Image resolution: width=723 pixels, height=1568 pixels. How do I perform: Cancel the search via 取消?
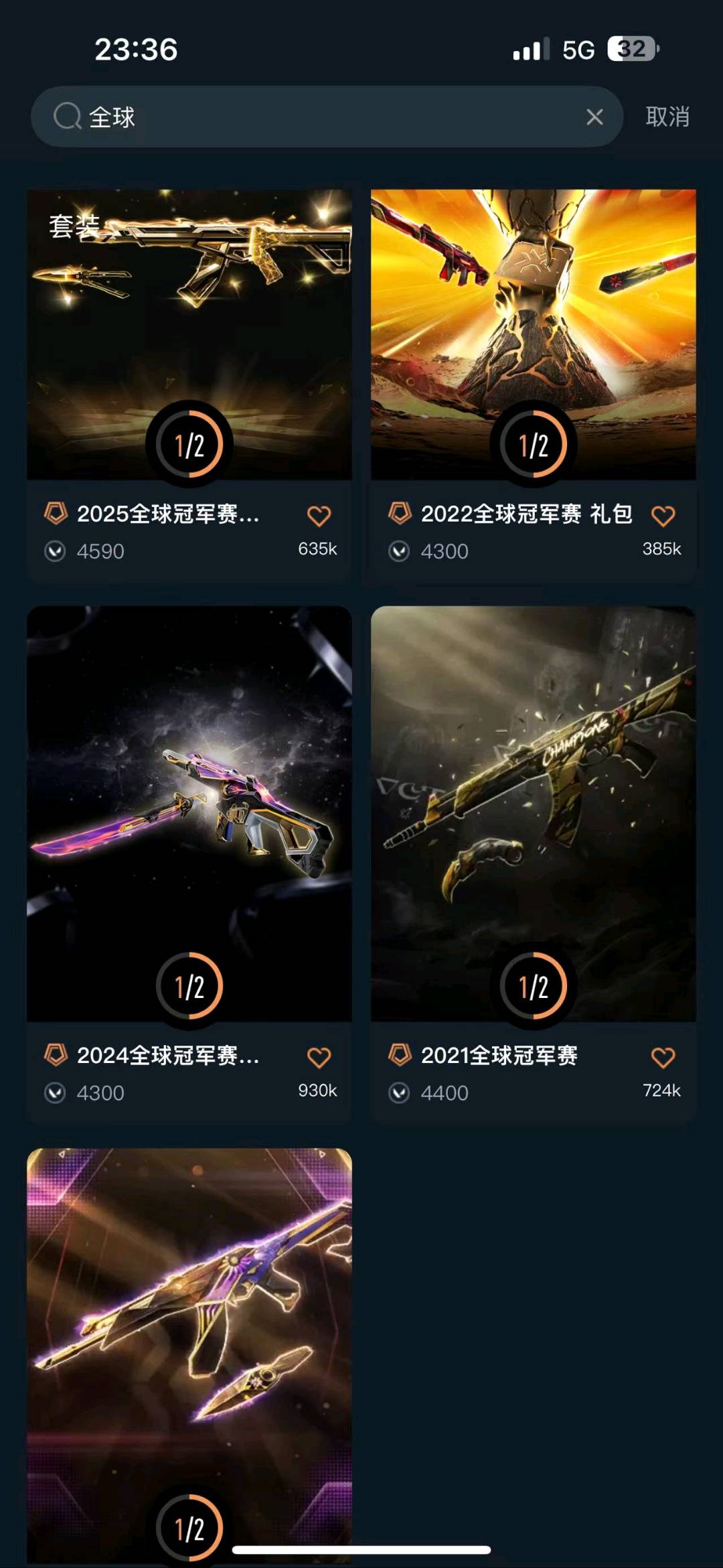click(667, 117)
